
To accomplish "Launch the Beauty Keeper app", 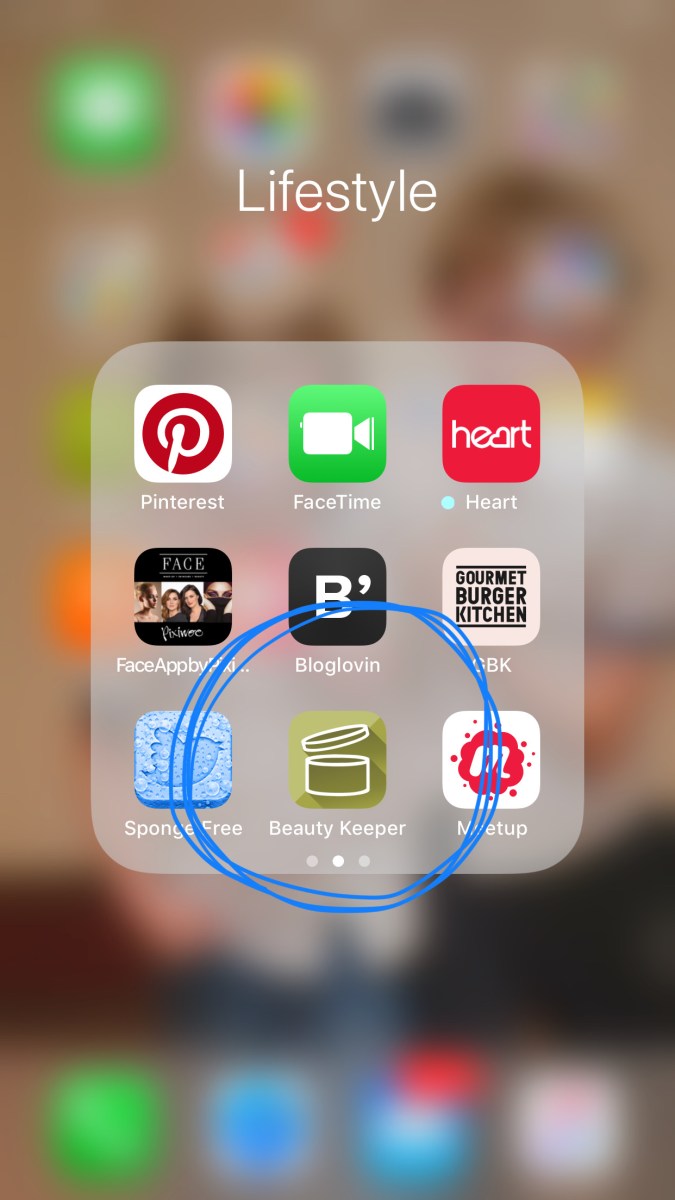I will click(x=337, y=760).
